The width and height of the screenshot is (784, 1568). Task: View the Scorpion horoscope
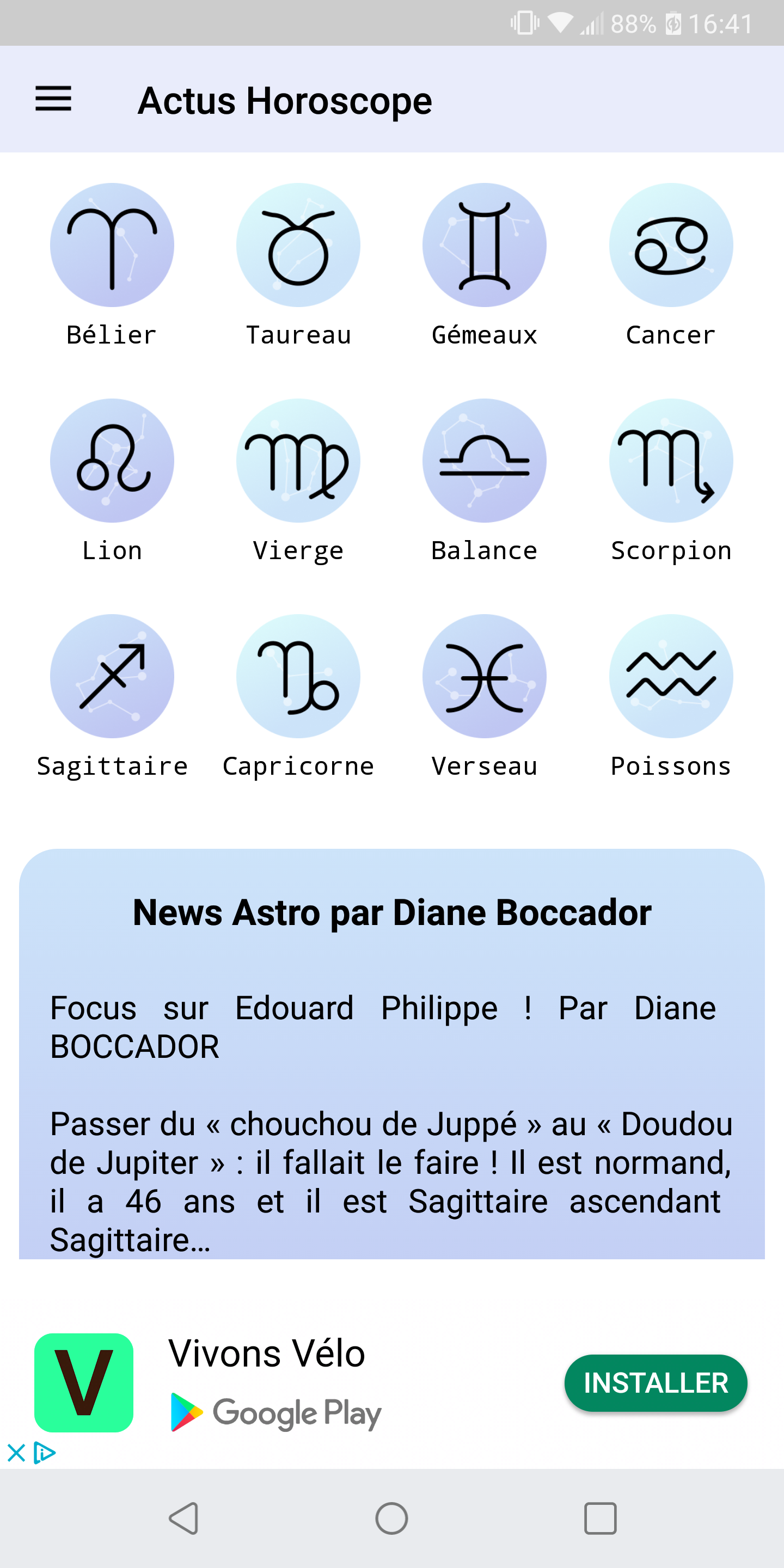click(671, 461)
